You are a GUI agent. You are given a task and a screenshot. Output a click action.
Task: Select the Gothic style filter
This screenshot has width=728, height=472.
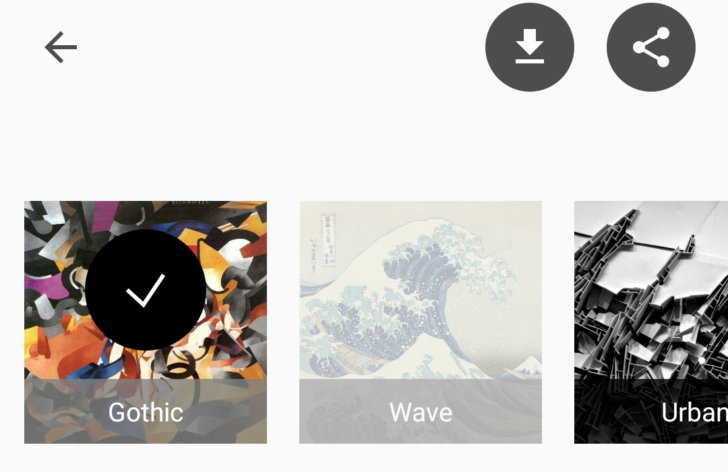point(146,322)
